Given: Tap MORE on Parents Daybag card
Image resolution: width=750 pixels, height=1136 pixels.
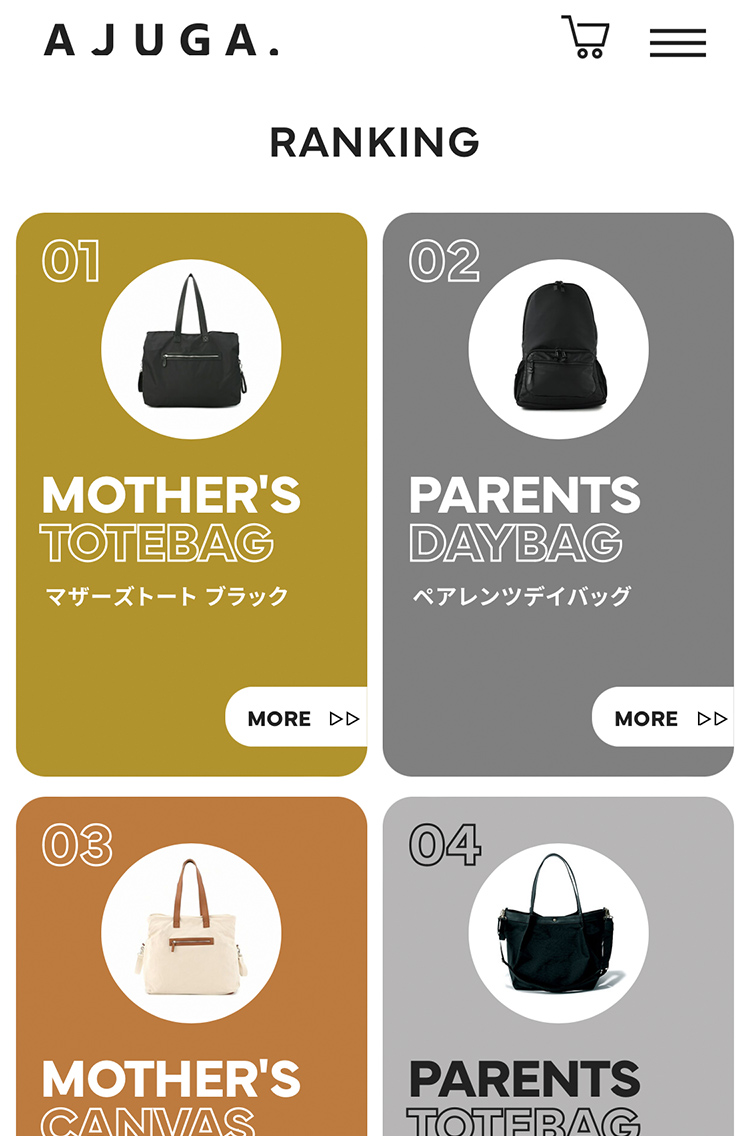Looking at the screenshot, I should click(664, 718).
